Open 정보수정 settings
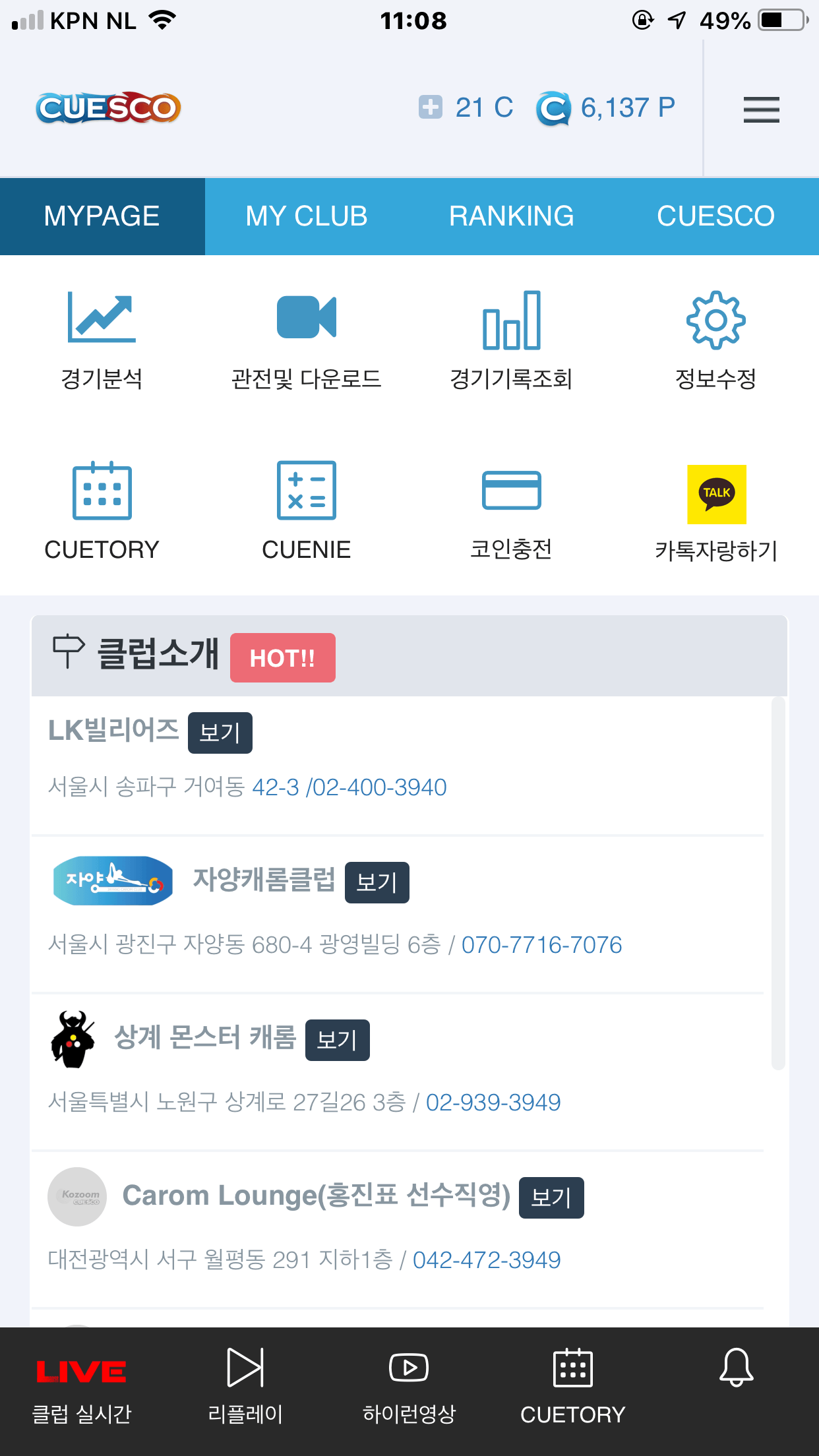The image size is (819, 1456). tap(715, 340)
